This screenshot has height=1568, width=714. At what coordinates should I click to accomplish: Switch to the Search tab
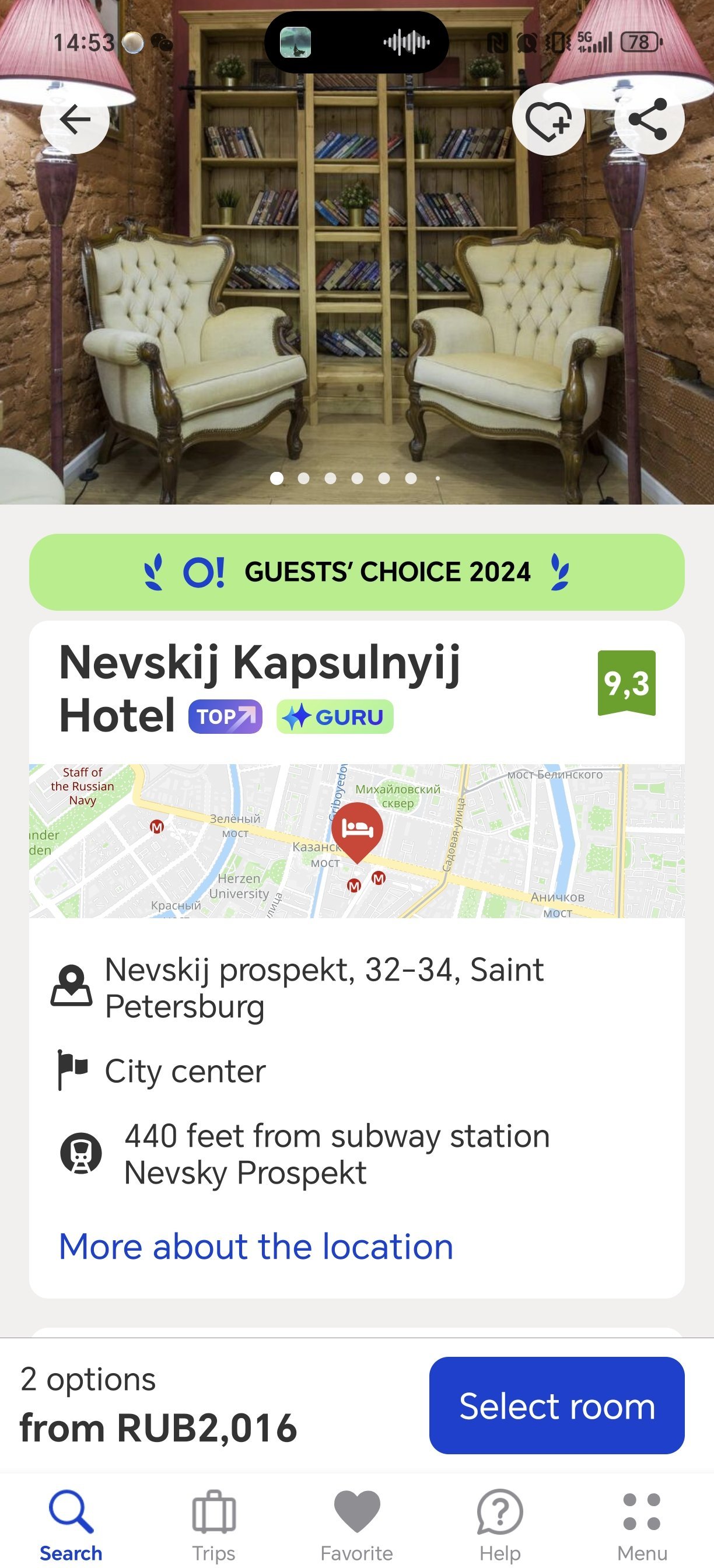click(71, 1525)
